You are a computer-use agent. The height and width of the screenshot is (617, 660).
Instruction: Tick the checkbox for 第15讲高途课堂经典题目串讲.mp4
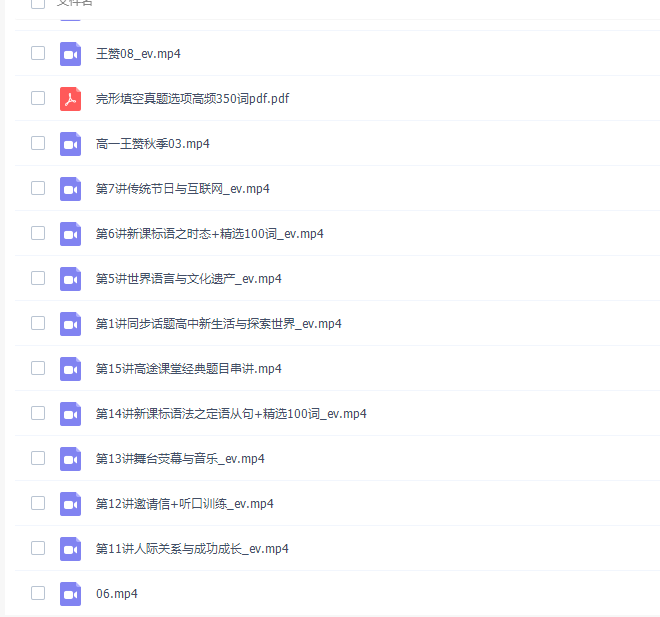(38, 368)
